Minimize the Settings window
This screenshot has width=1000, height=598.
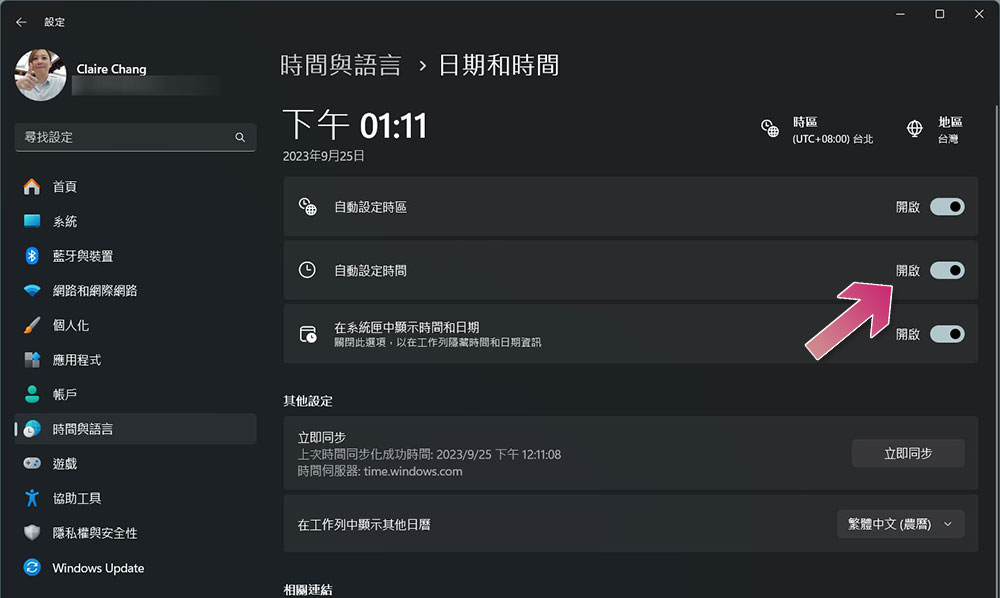pyautogui.click(x=900, y=14)
